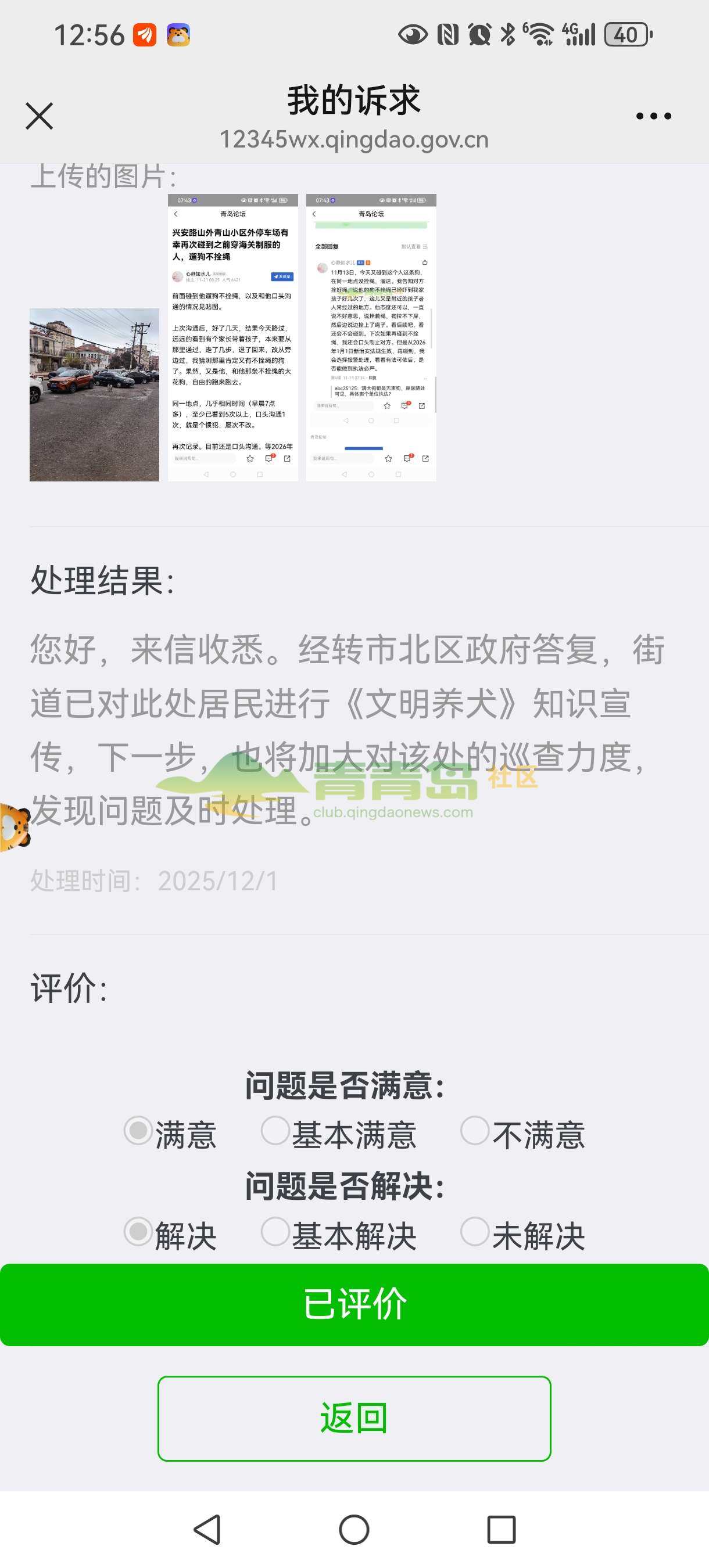709x1568 pixels.
Task: Open the three-dot overflow menu
Action: (653, 116)
